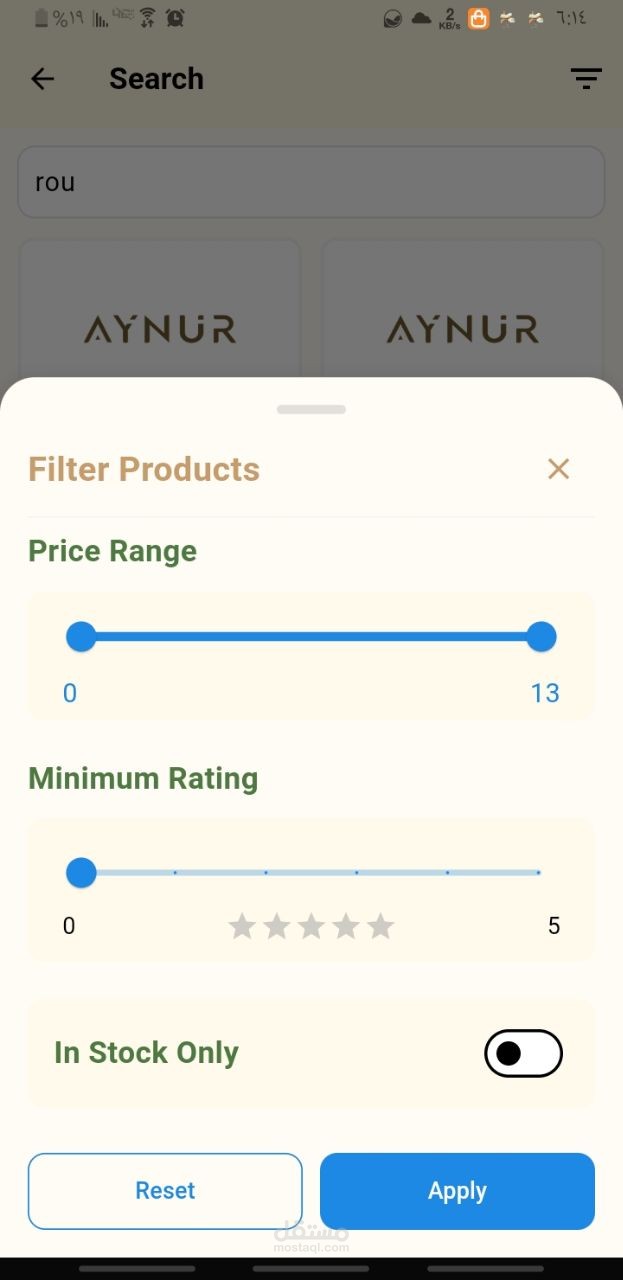Close the Filter Products sheet

tap(558, 469)
